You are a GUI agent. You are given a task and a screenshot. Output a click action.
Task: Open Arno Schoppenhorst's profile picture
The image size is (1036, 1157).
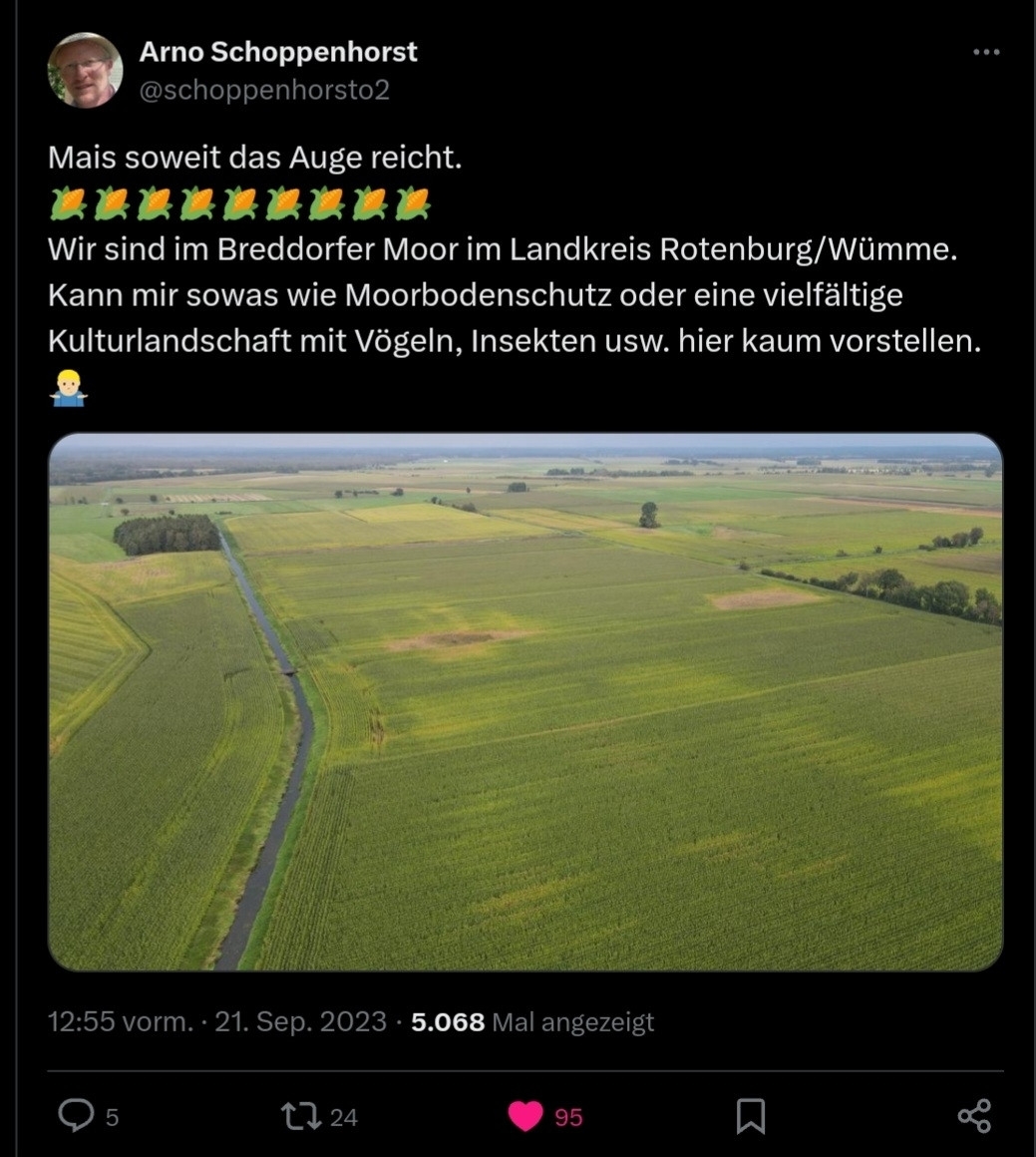coord(85,70)
